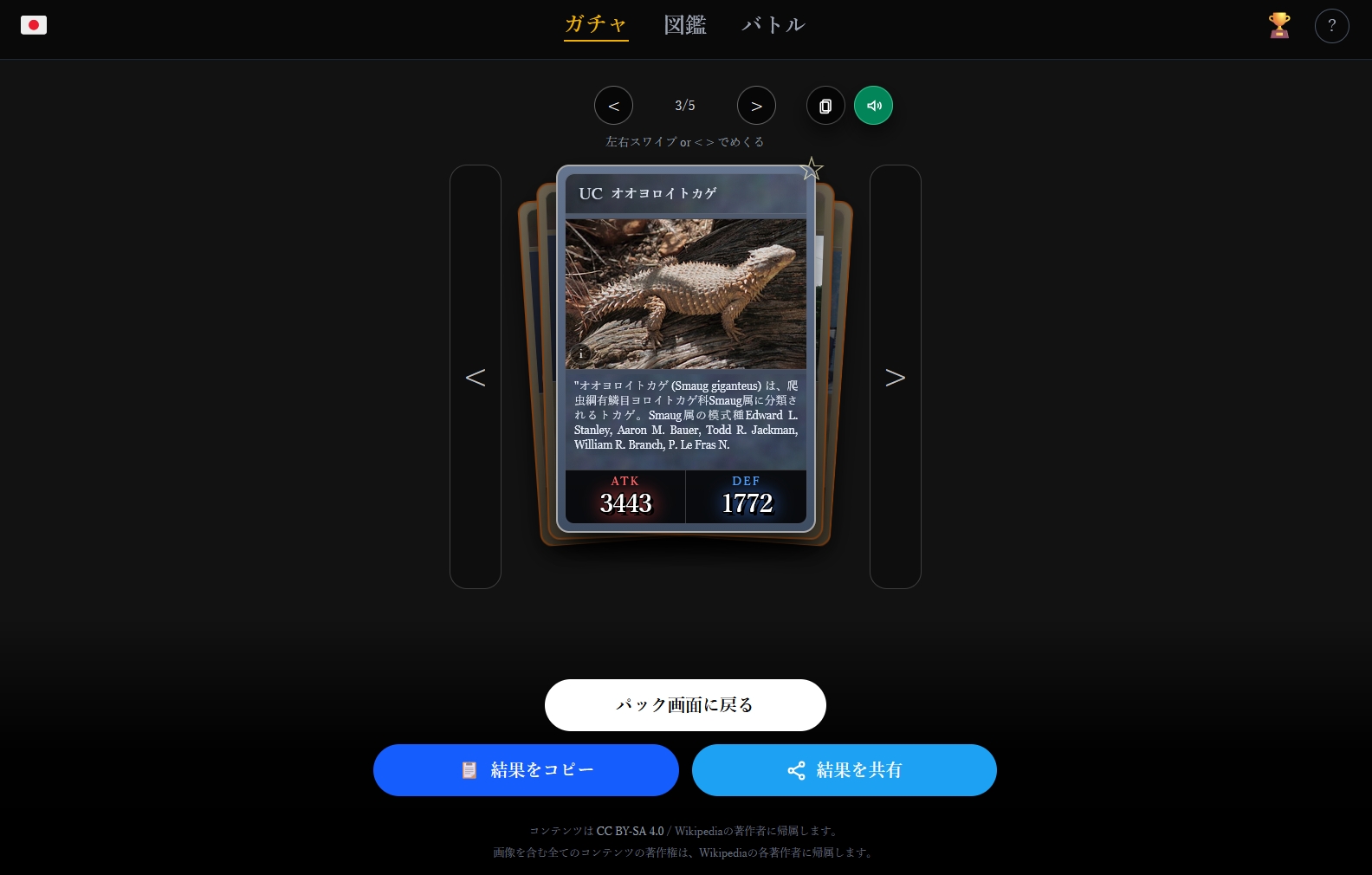Screen dimensions: 1372x875
Task: Tap the large right arrow panel
Action: click(895, 377)
